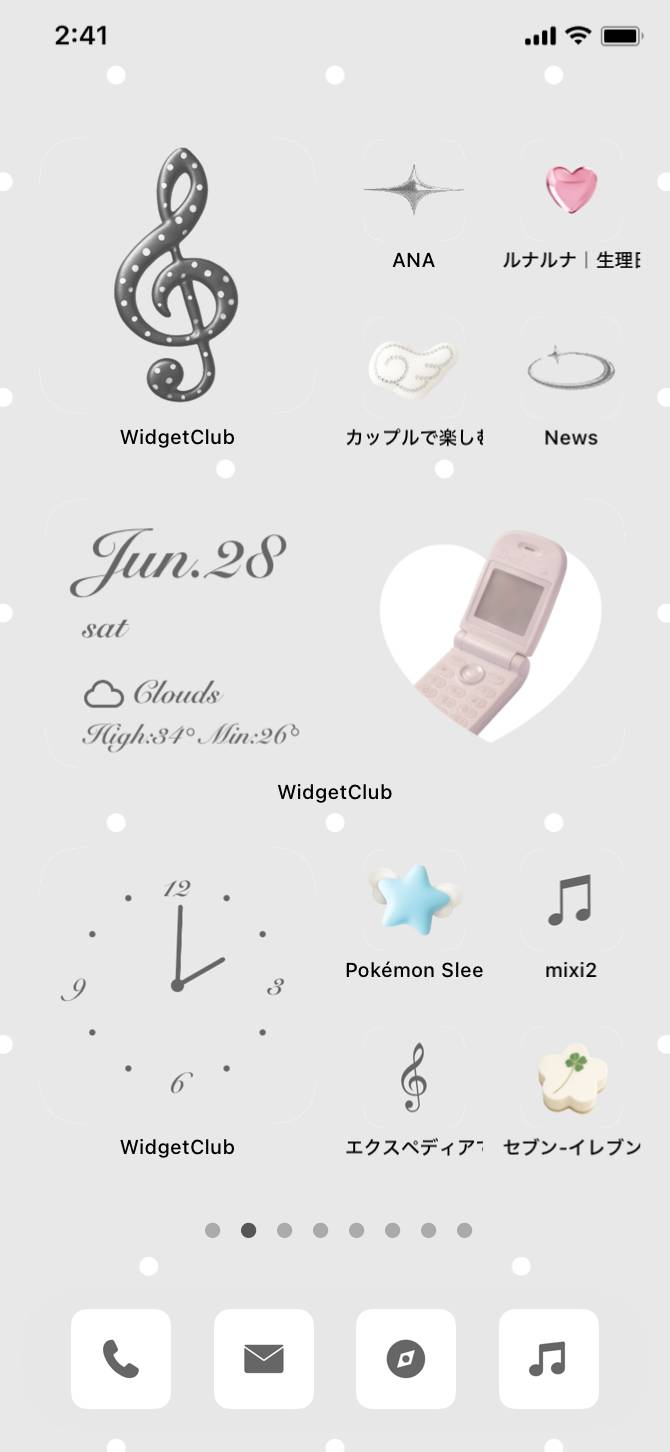The height and width of the screenshot is (1452, 670).
Task: Open the Phone app in the dock
Action: tap(121, 1359)
